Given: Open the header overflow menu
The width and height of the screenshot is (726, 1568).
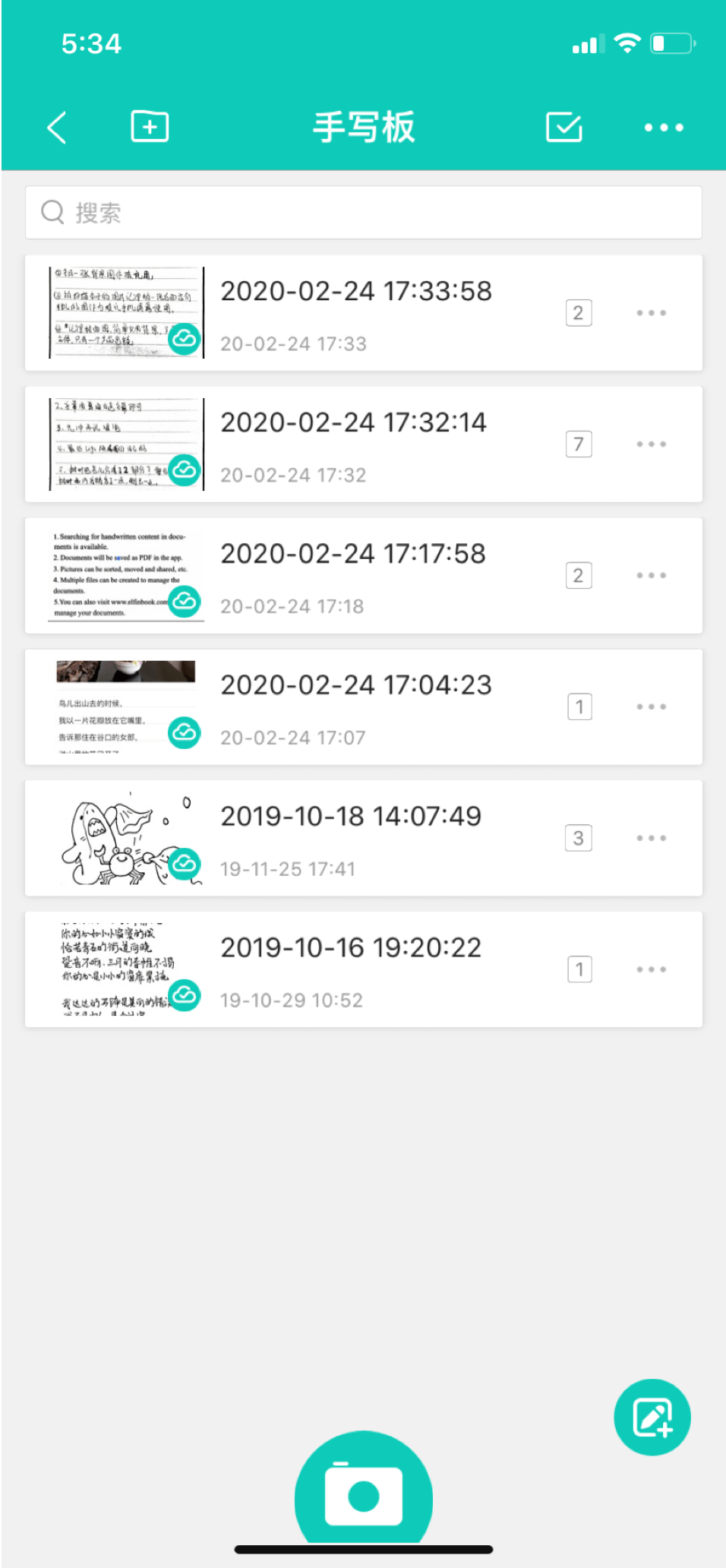Looking at the screenshot, I should (663, 127).
